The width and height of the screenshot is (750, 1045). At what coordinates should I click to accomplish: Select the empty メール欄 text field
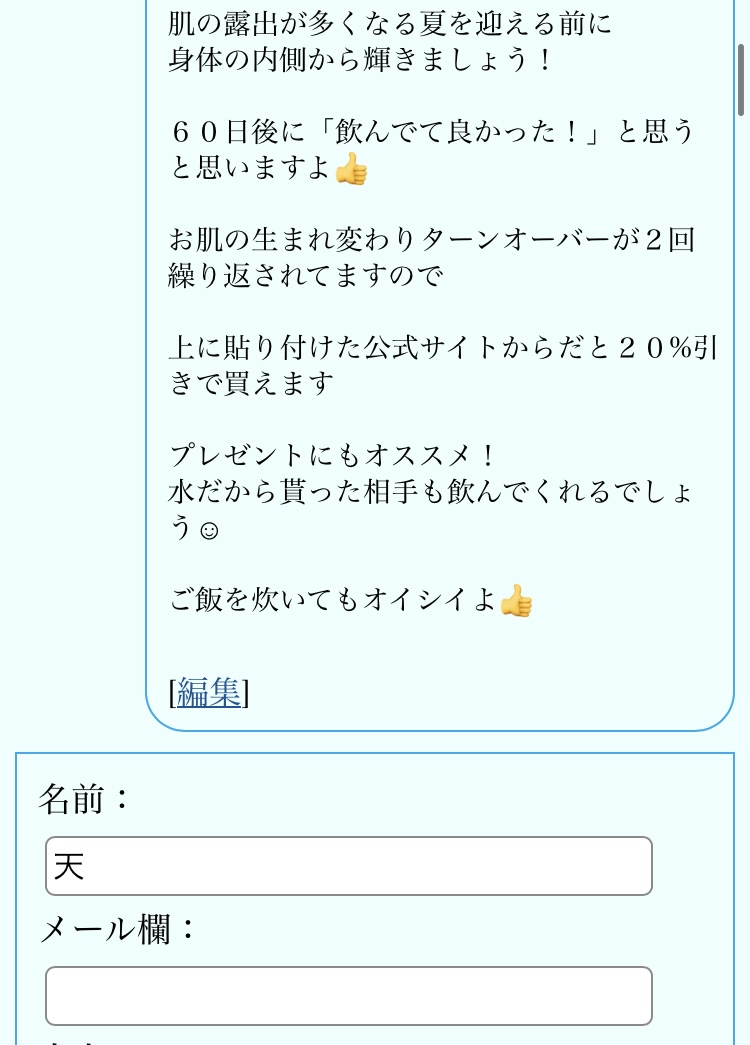click(348, 995)
